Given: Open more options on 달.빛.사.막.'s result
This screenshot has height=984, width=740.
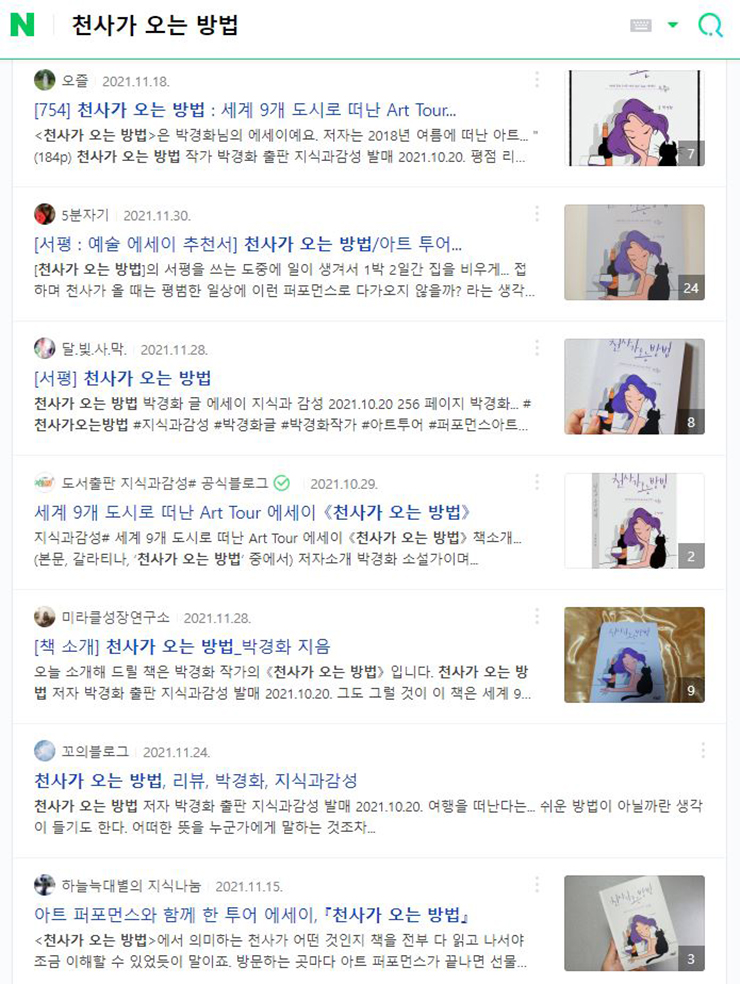Looking at the screenshot, I should 537,348.
